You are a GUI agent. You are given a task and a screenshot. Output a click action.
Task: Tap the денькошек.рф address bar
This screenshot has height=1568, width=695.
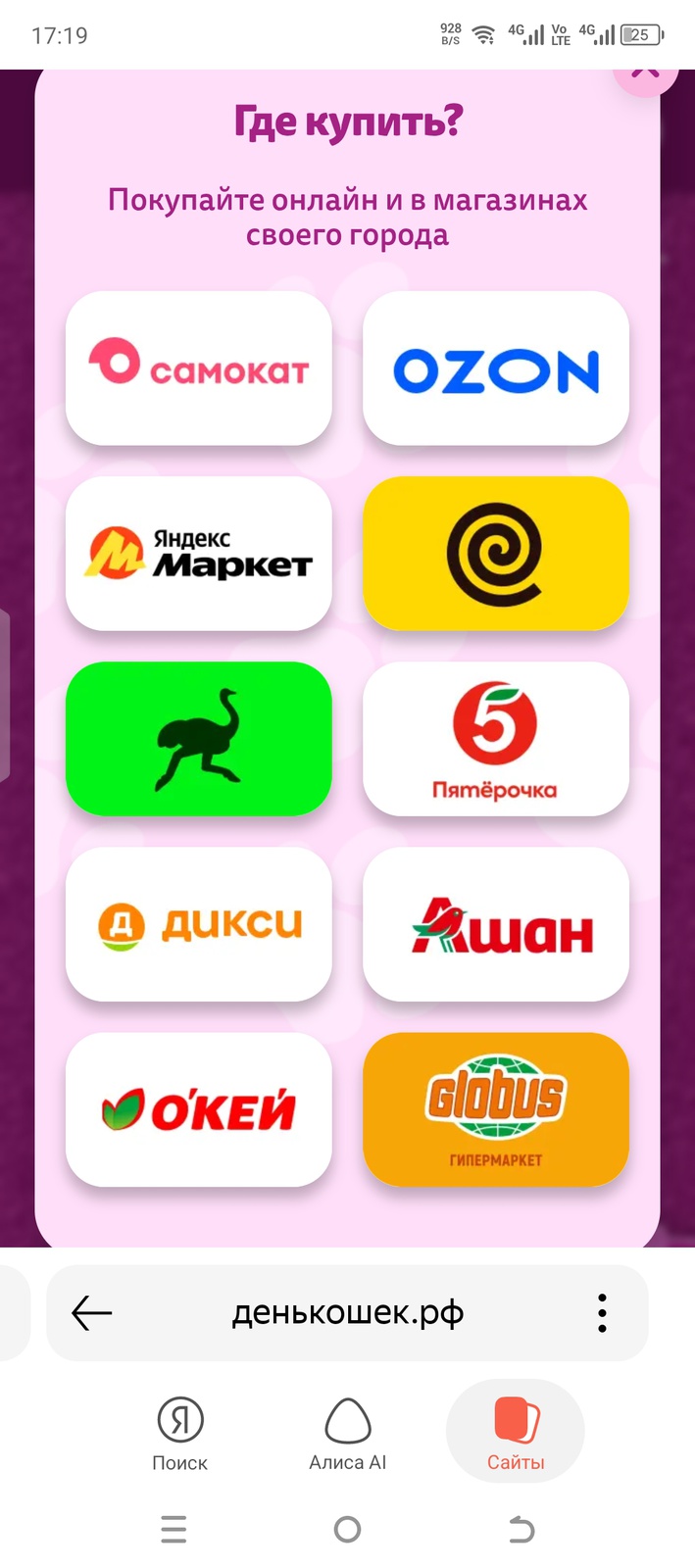[x=348, y=1312]
